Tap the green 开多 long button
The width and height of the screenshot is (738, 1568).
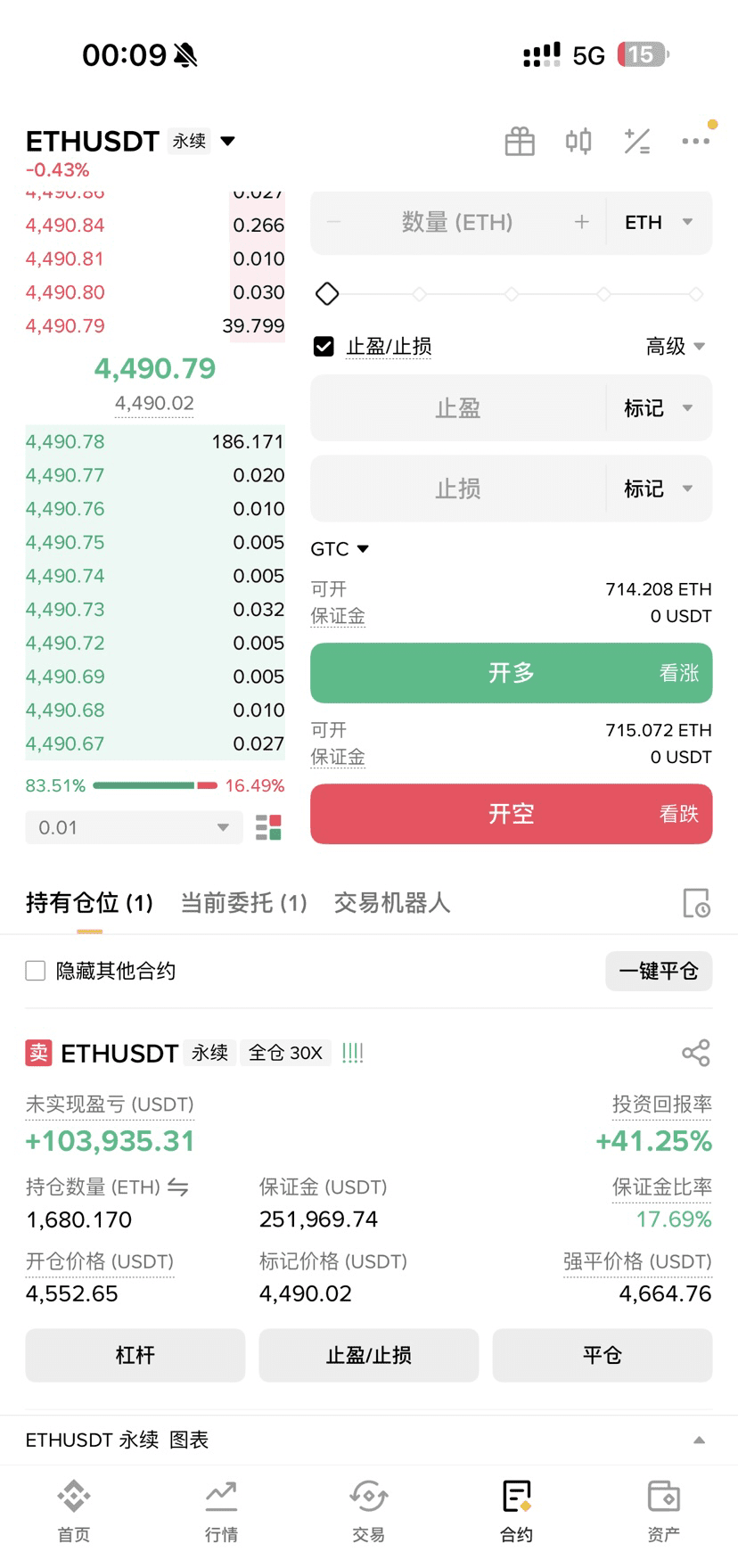point(511,673)
